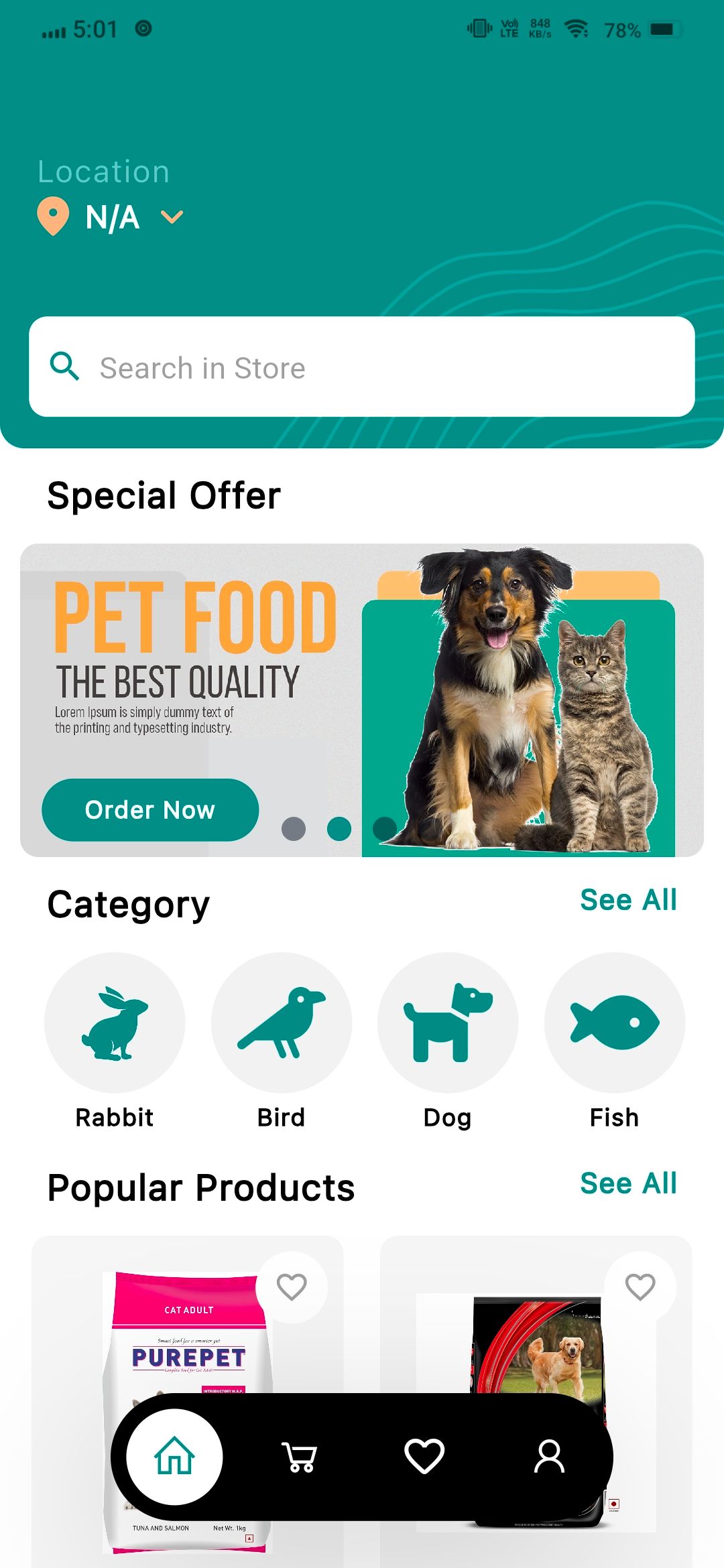Tap Order Now on the pet food banner
Screen dimensions: 724x1568
[150, 809]
